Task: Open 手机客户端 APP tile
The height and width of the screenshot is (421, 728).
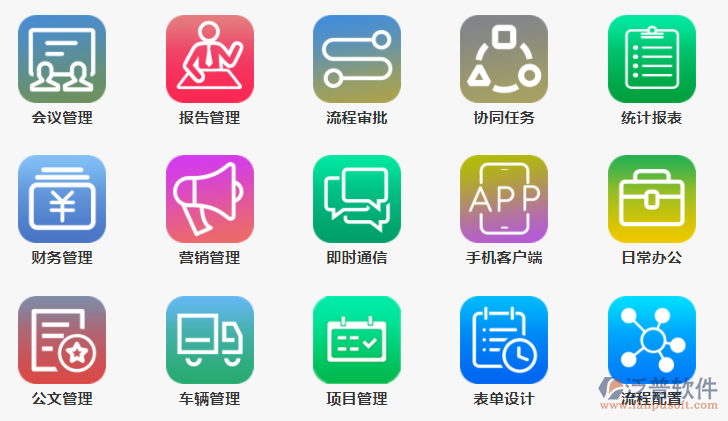Action: pos(504,199)
